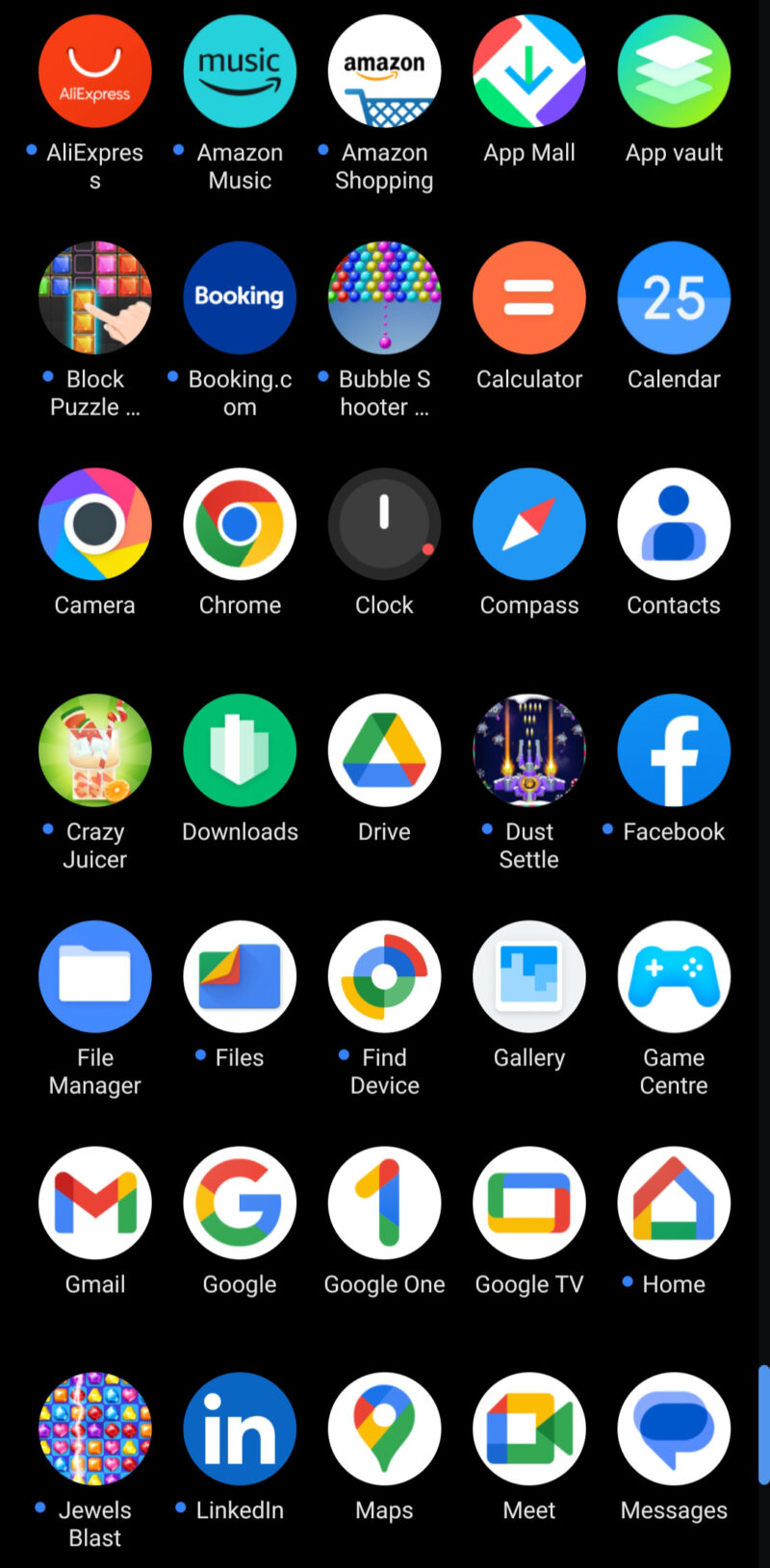Launch Amazon Music
The height and width of the screenshot is (1568, 770).
[240, 71]
